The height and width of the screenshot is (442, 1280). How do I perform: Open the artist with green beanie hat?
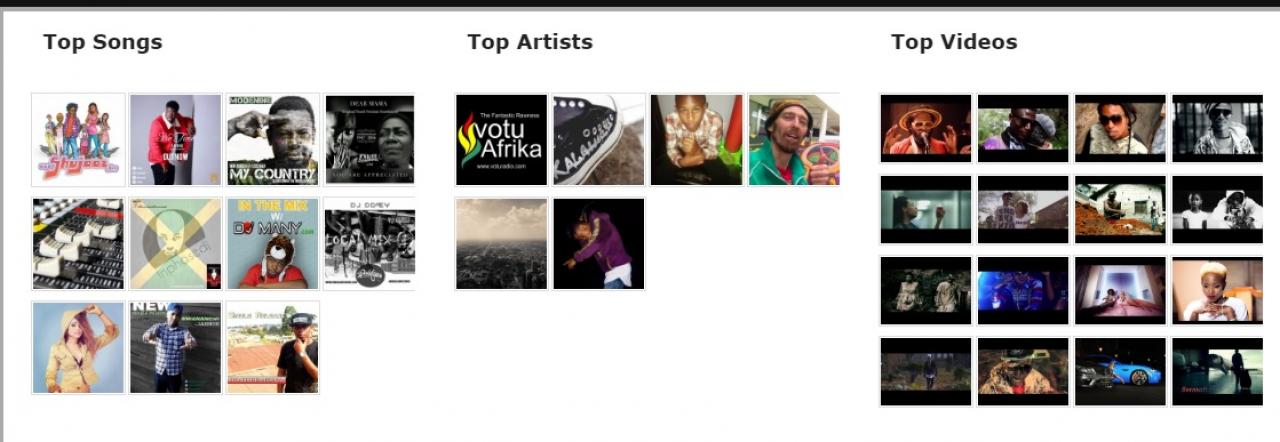pyautogui.click(x=794, y=140)
